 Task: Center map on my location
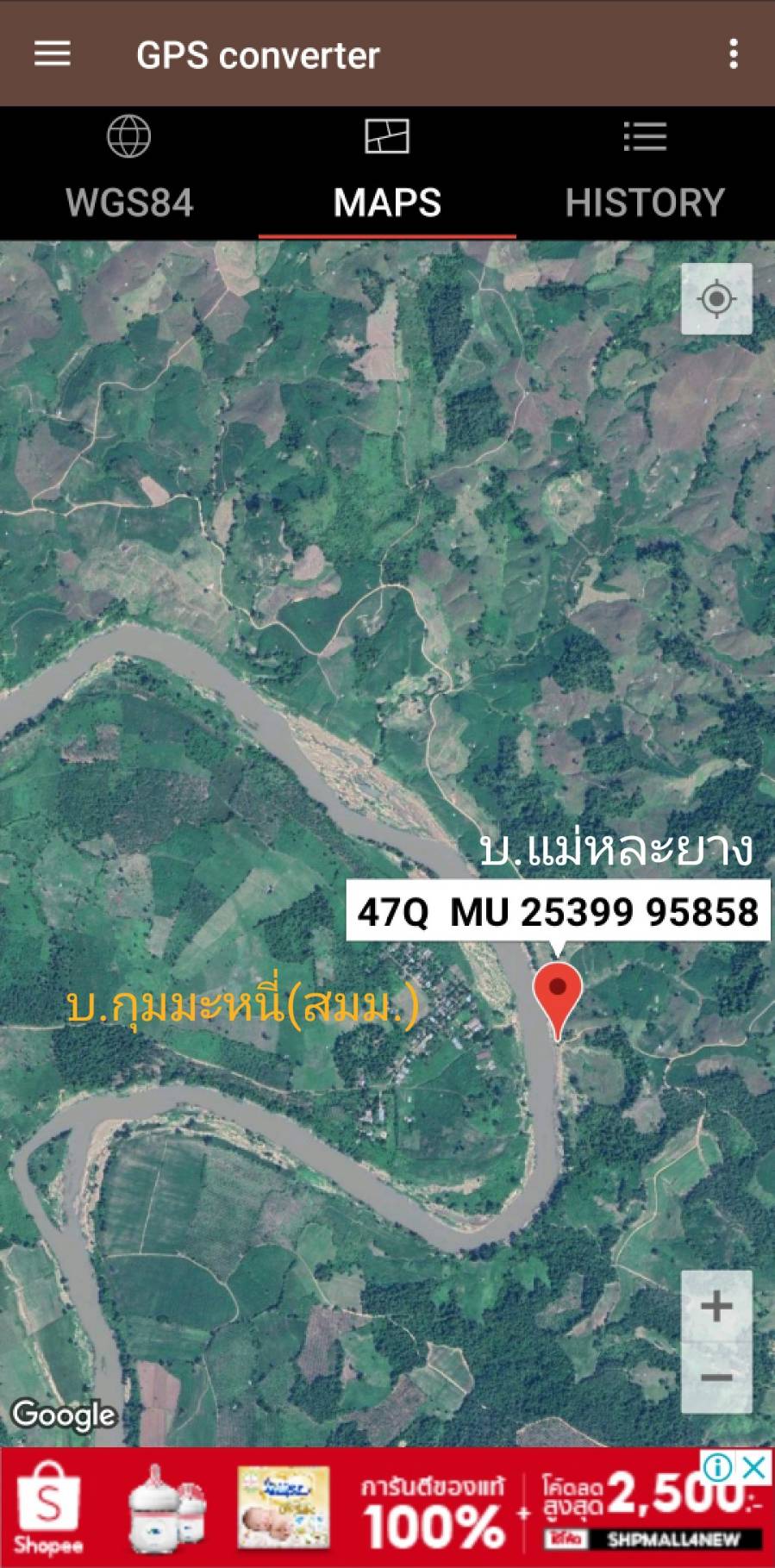(716, 299)
